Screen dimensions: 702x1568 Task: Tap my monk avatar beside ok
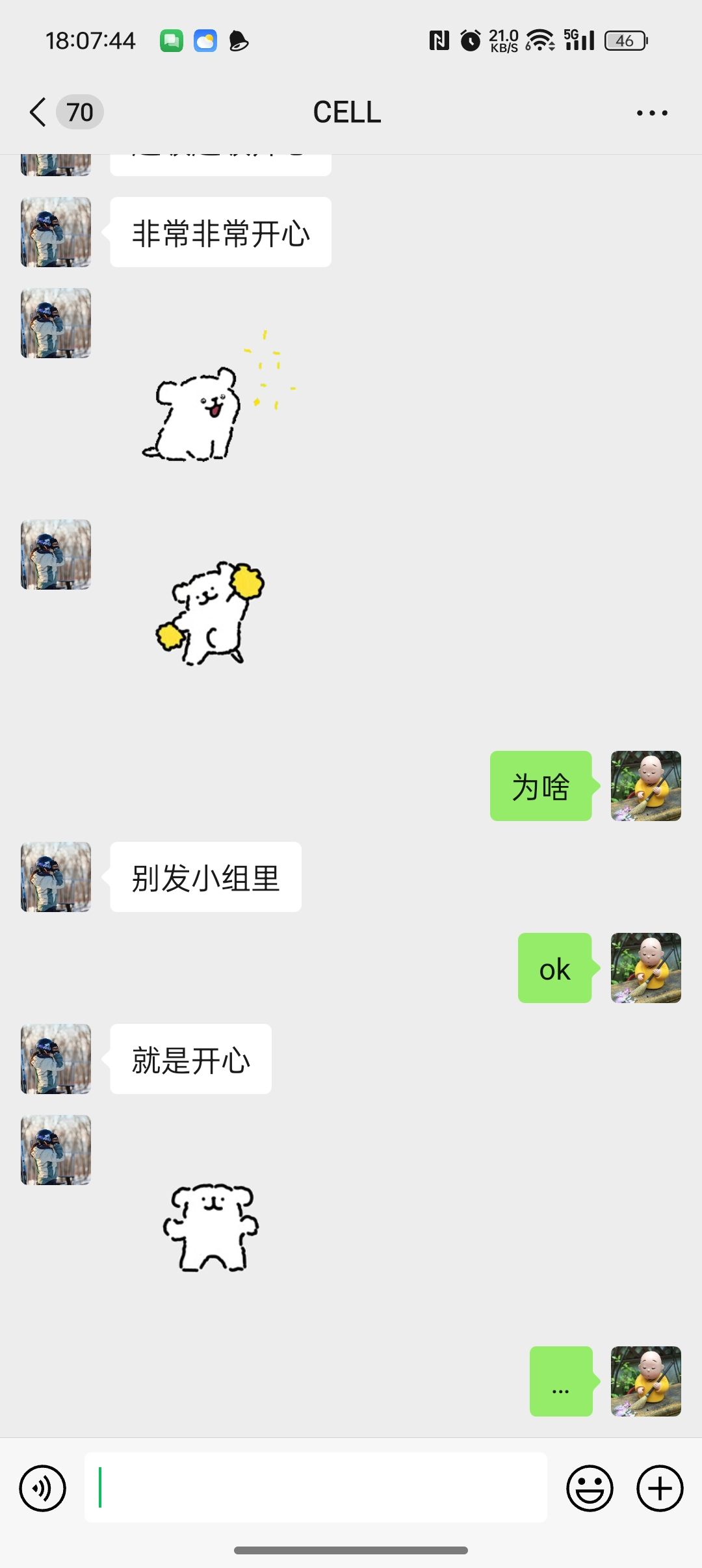coord(645,968)
